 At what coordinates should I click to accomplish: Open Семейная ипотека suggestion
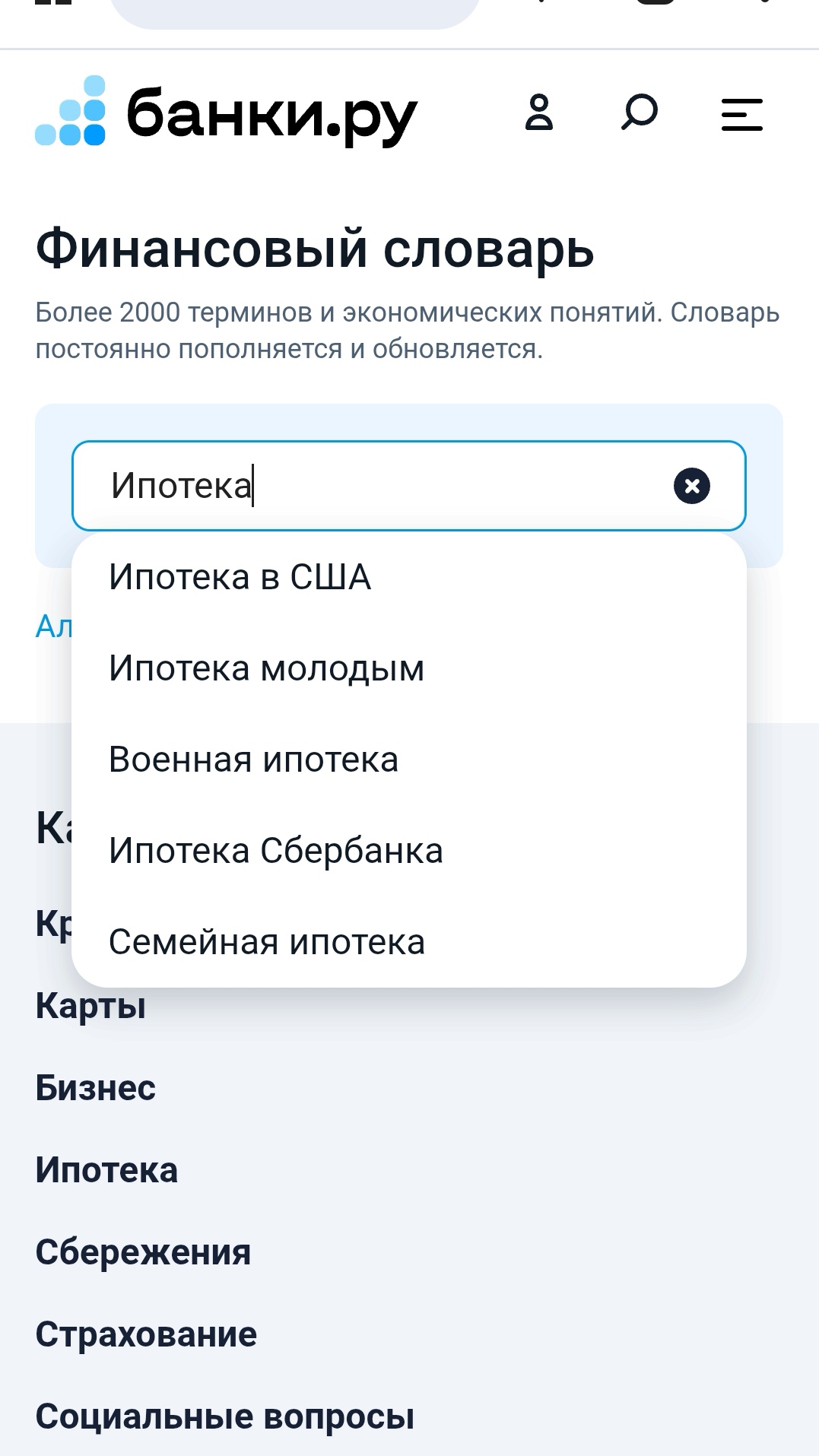point(266,942)
